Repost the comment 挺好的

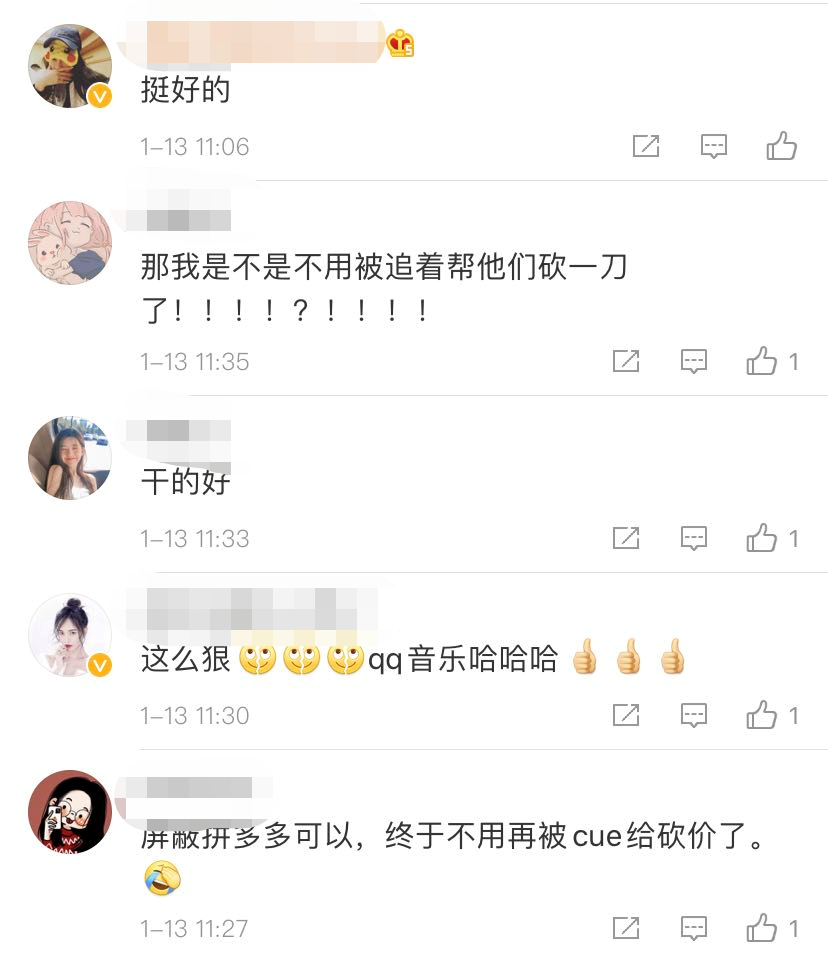[x=646, y=146]
